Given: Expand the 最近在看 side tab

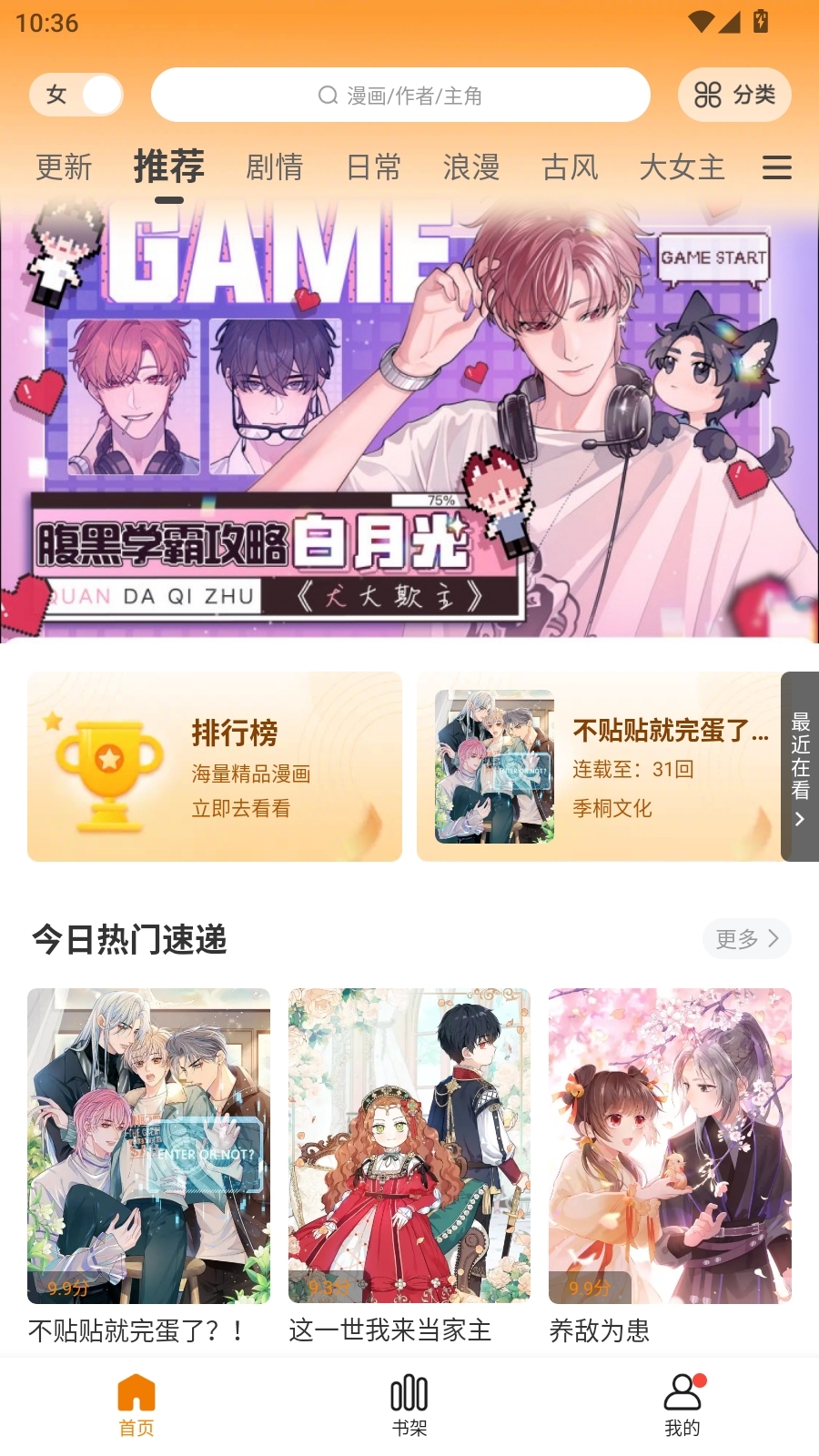Looking at the screenshot, I should pyautogui.click(x=800, y=766).
